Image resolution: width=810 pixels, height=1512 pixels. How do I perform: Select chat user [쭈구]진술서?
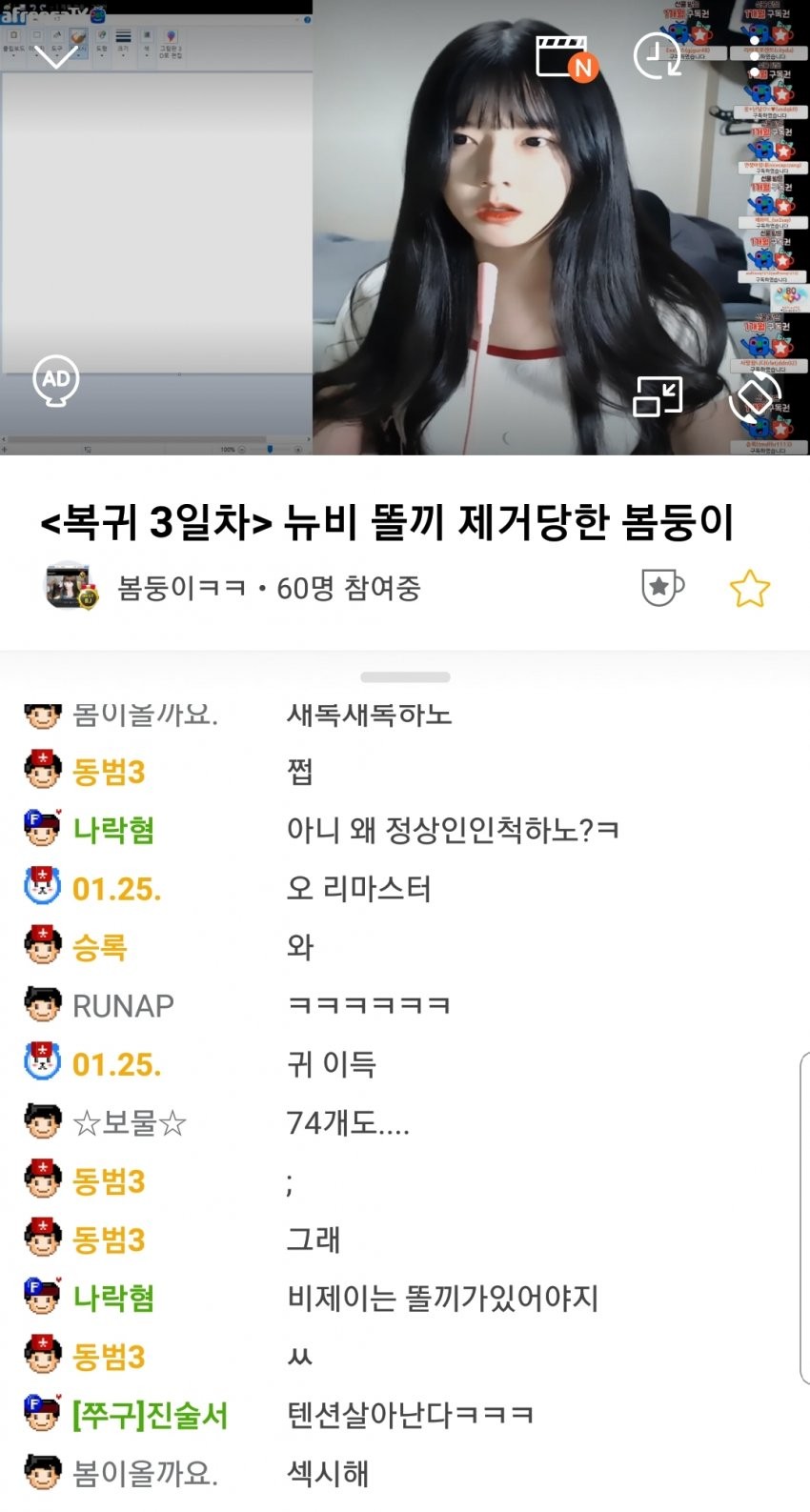150,1415
